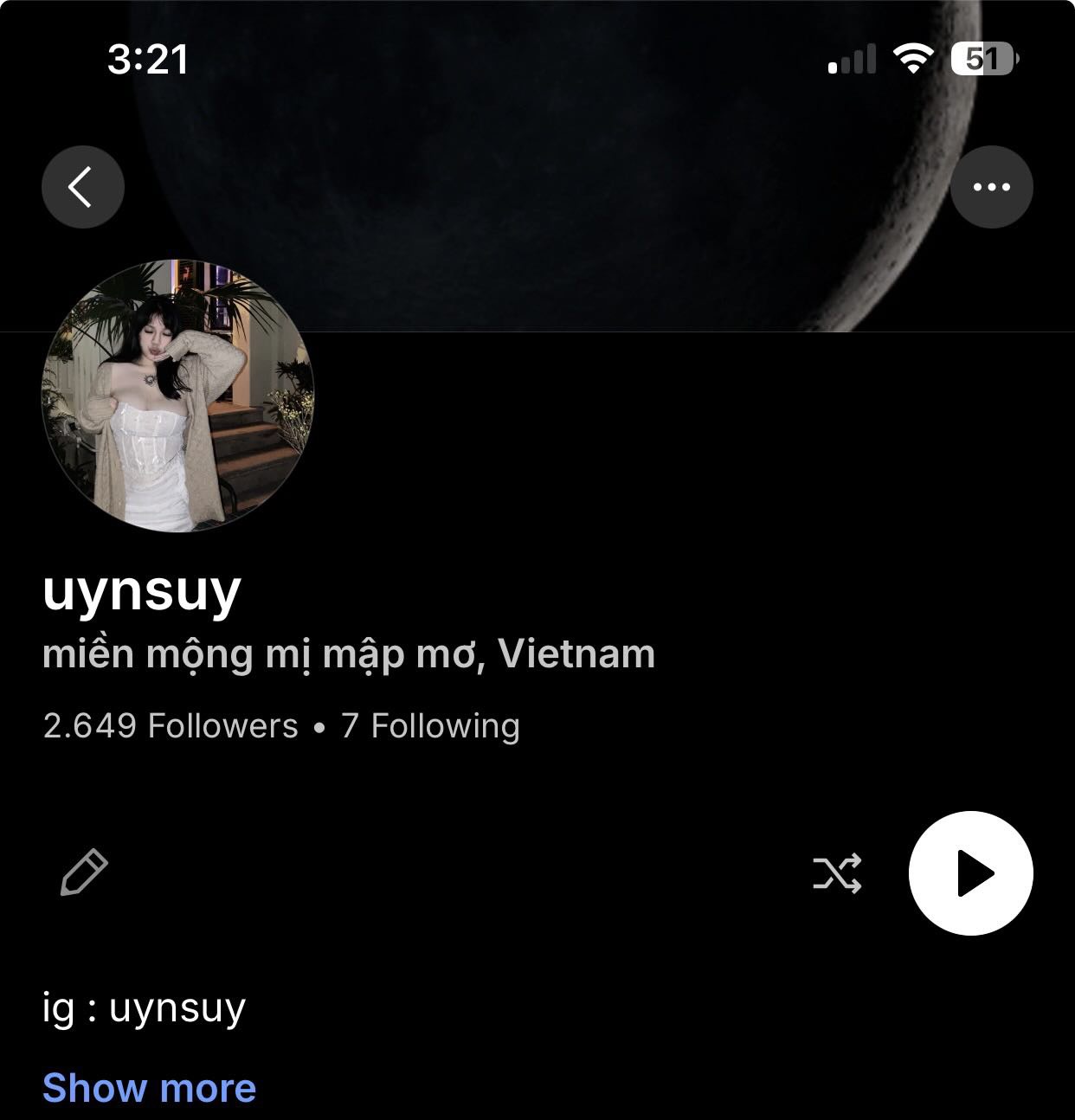
Task: Shuffle the profile's tracks
Action: [837, 873]
